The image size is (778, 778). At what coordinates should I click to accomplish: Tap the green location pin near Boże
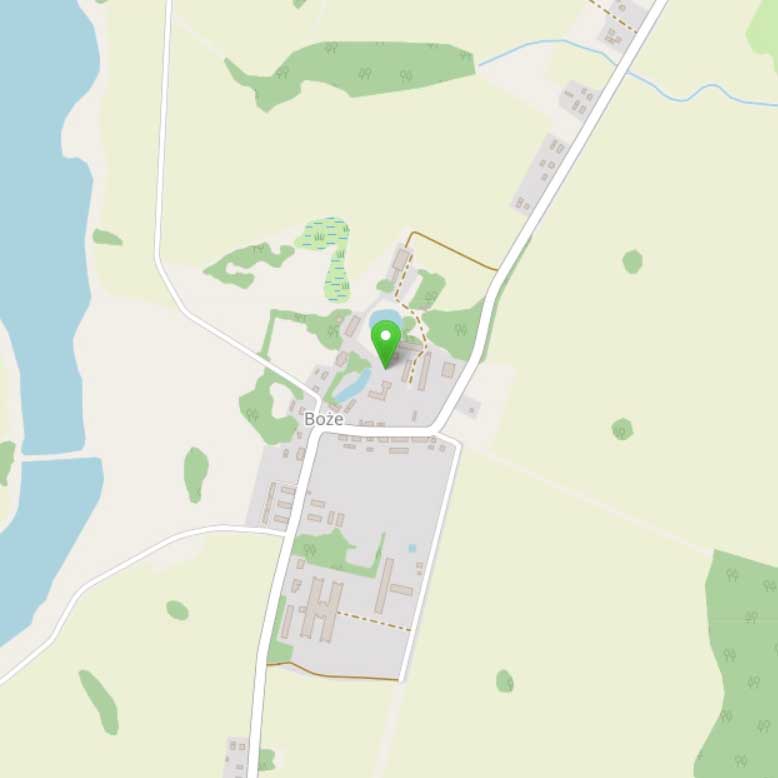(x=386, y=344)
